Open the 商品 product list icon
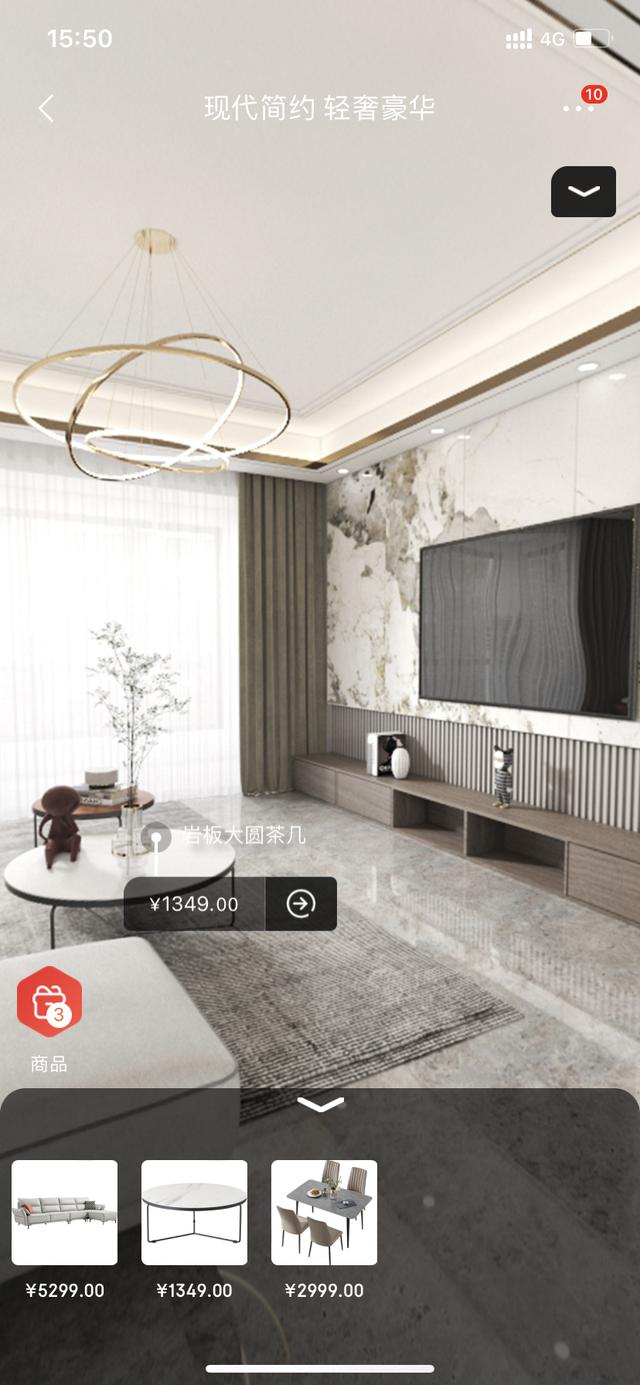The image size is (640, 1385). [x=49, y=1003]
